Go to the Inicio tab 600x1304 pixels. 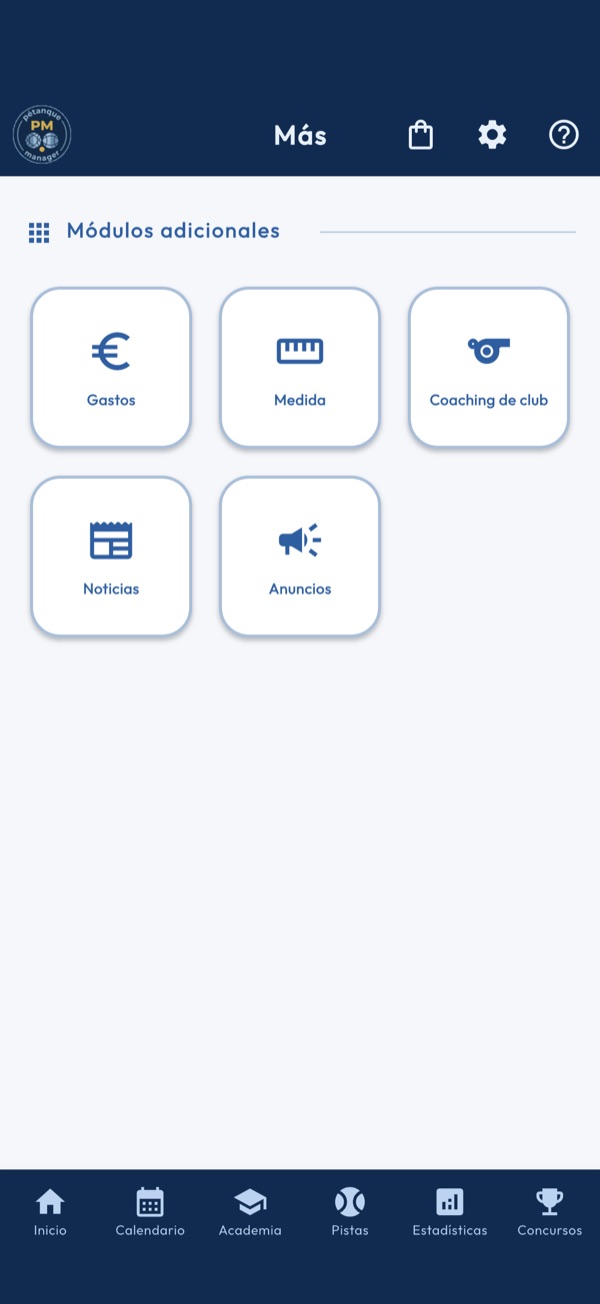pos(50,1212)
